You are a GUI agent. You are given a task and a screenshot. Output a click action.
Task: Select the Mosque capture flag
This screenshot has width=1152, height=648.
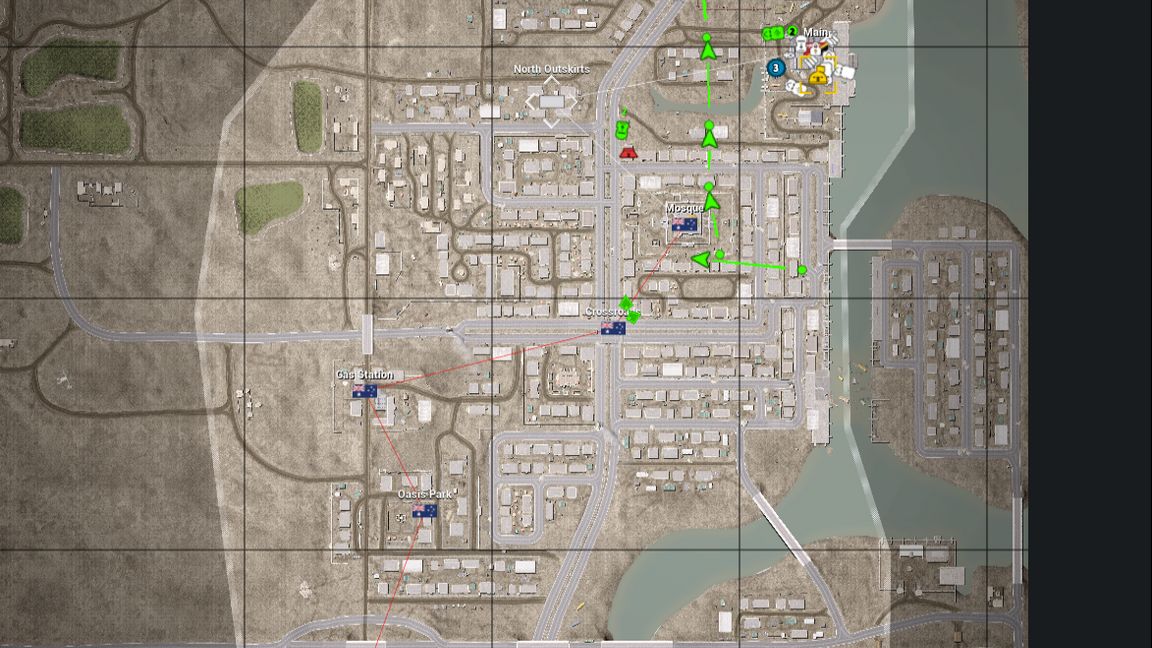[x=685, y=225]
